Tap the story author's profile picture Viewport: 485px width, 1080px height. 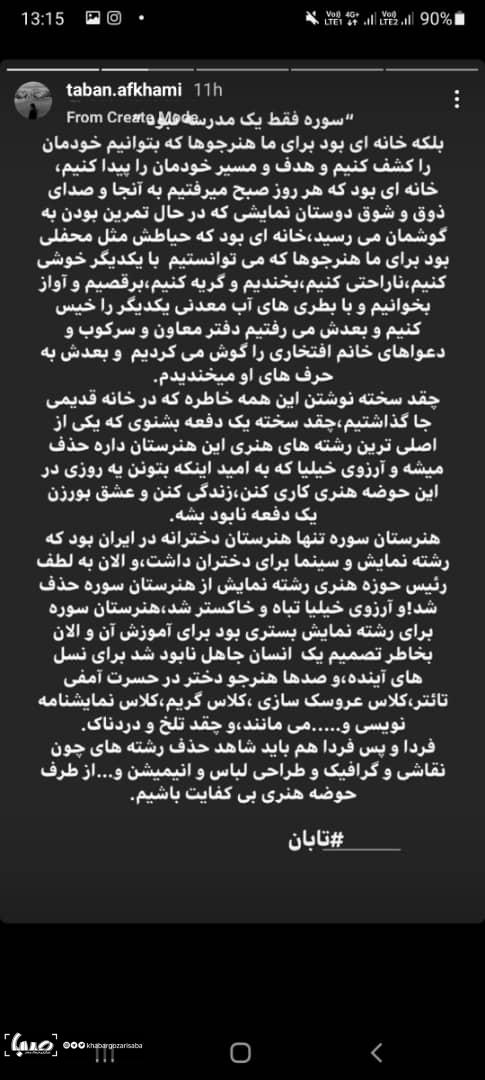click(33, 101)
